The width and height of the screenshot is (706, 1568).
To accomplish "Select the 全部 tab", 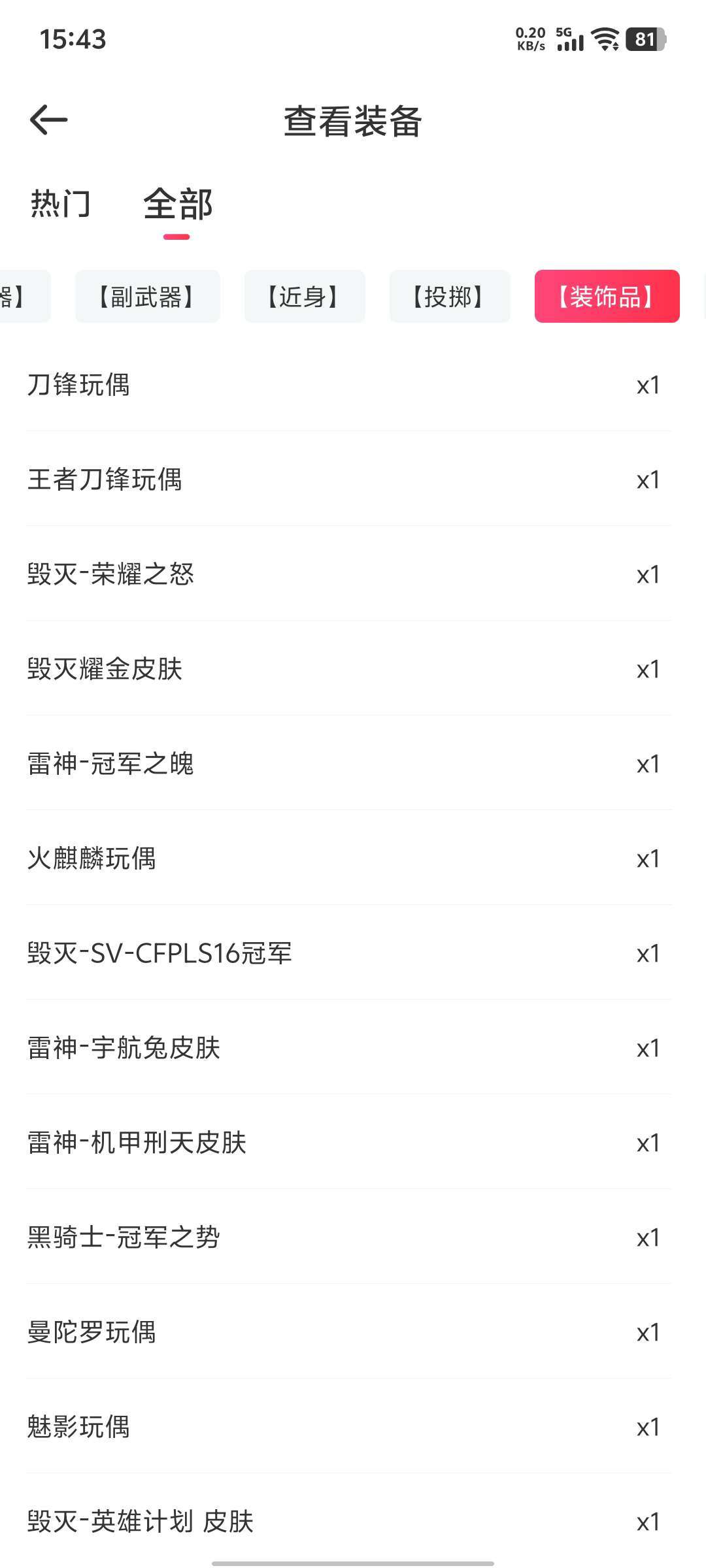I will click(178, 204).
